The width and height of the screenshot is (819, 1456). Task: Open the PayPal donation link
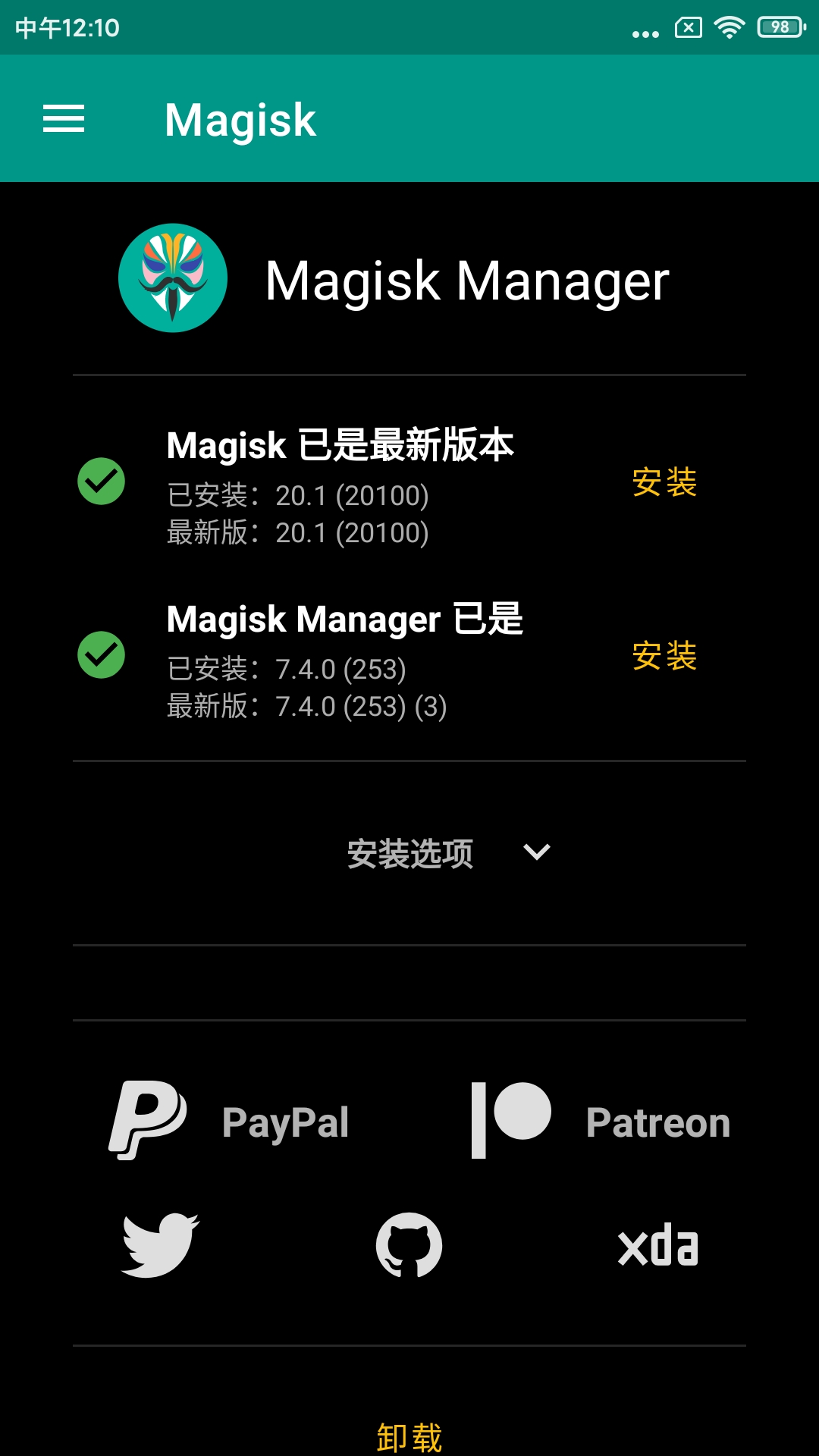click(230, 1122)
